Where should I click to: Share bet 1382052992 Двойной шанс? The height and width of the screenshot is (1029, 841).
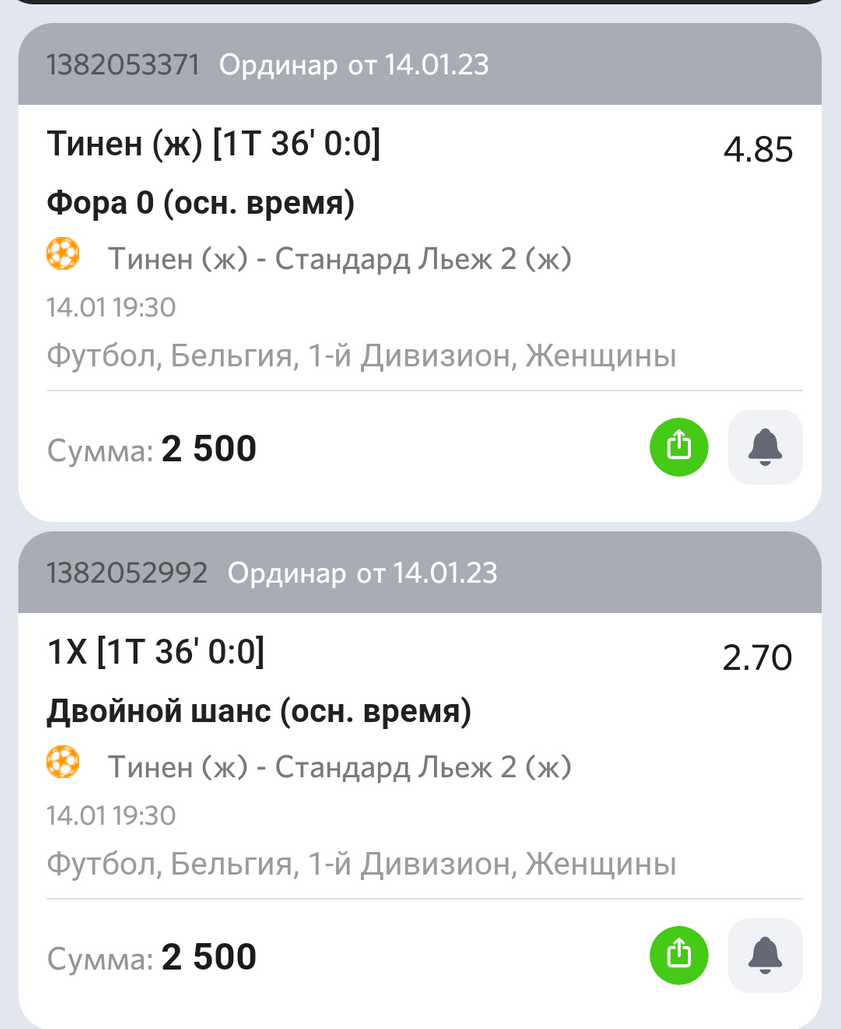click(679, 955)
